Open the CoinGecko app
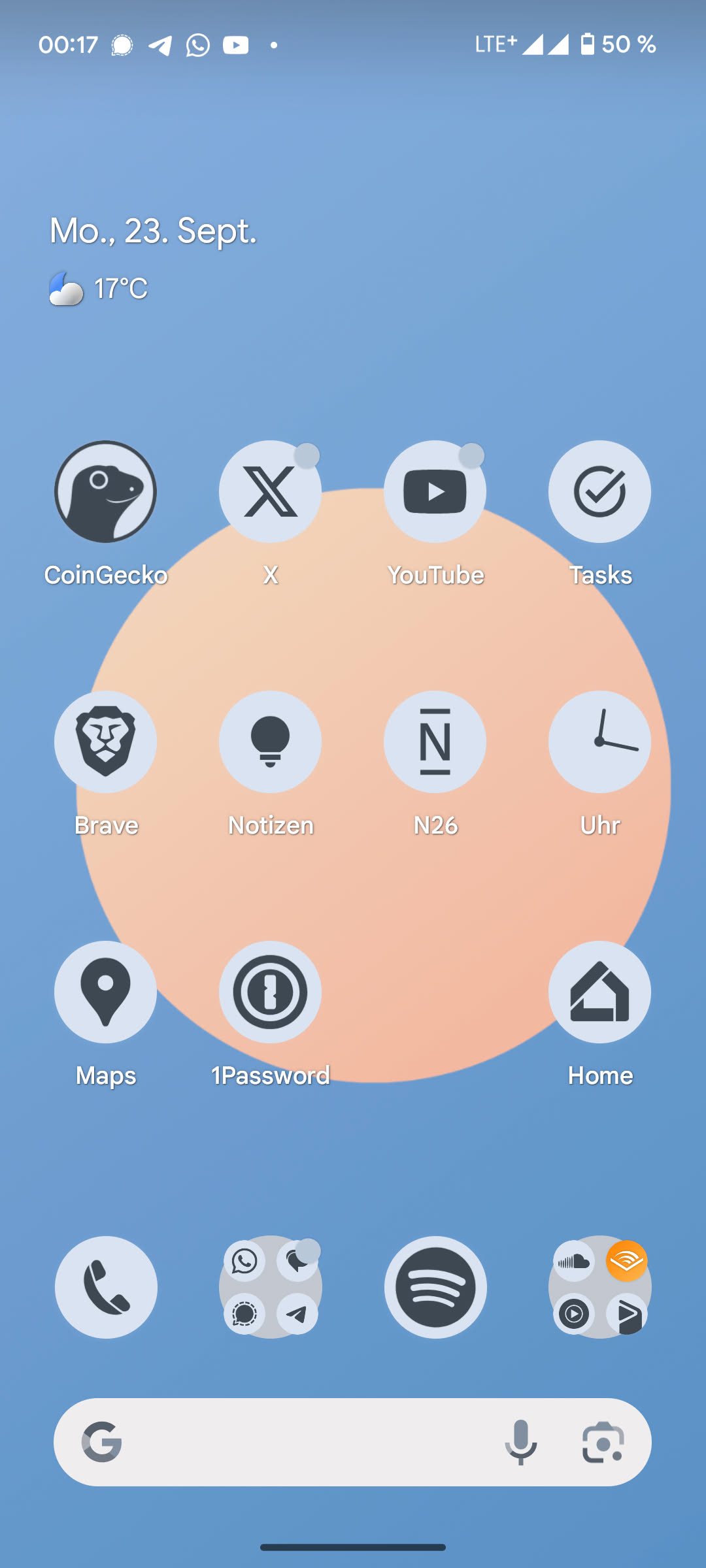 [105, 492]
